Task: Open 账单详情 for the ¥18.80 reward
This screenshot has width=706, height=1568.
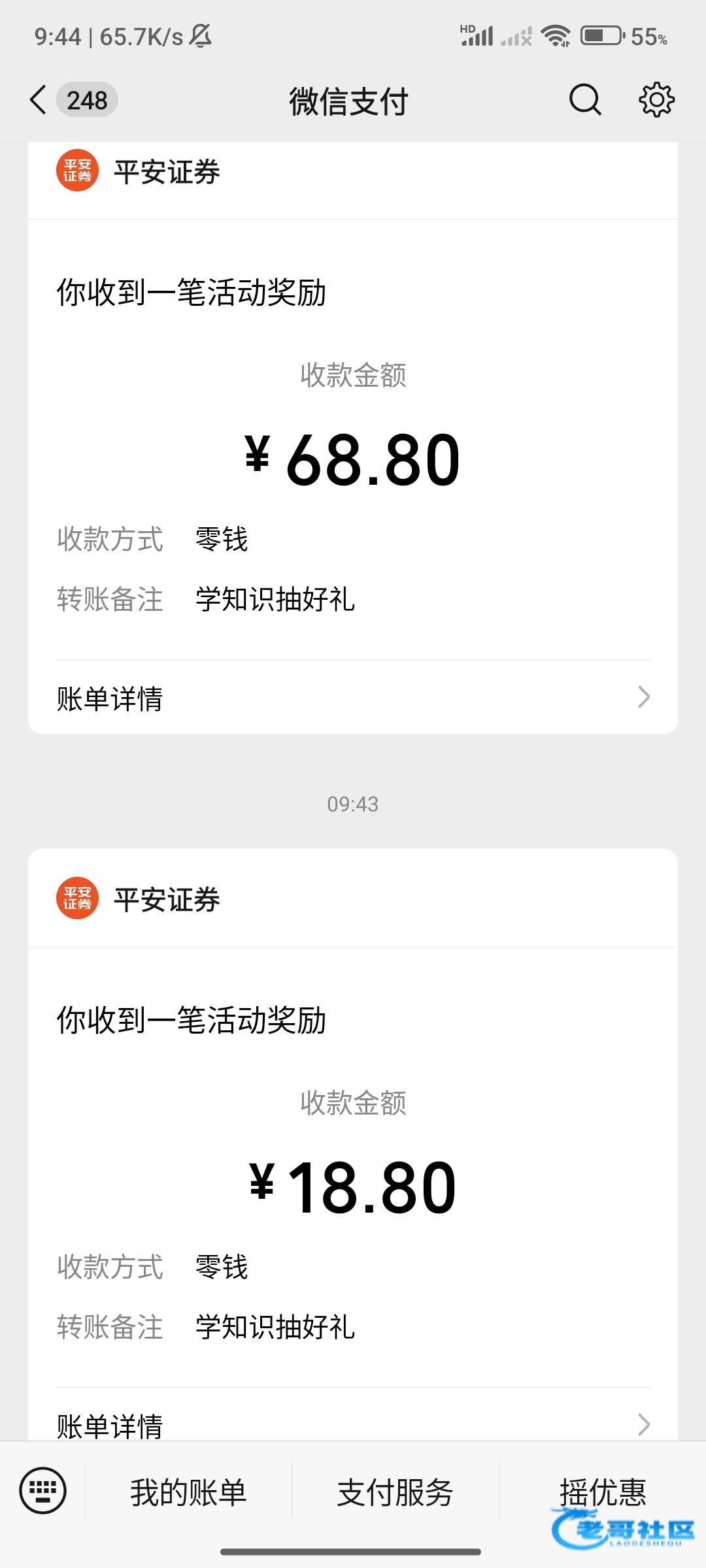Action: [x=353, y=1424]
